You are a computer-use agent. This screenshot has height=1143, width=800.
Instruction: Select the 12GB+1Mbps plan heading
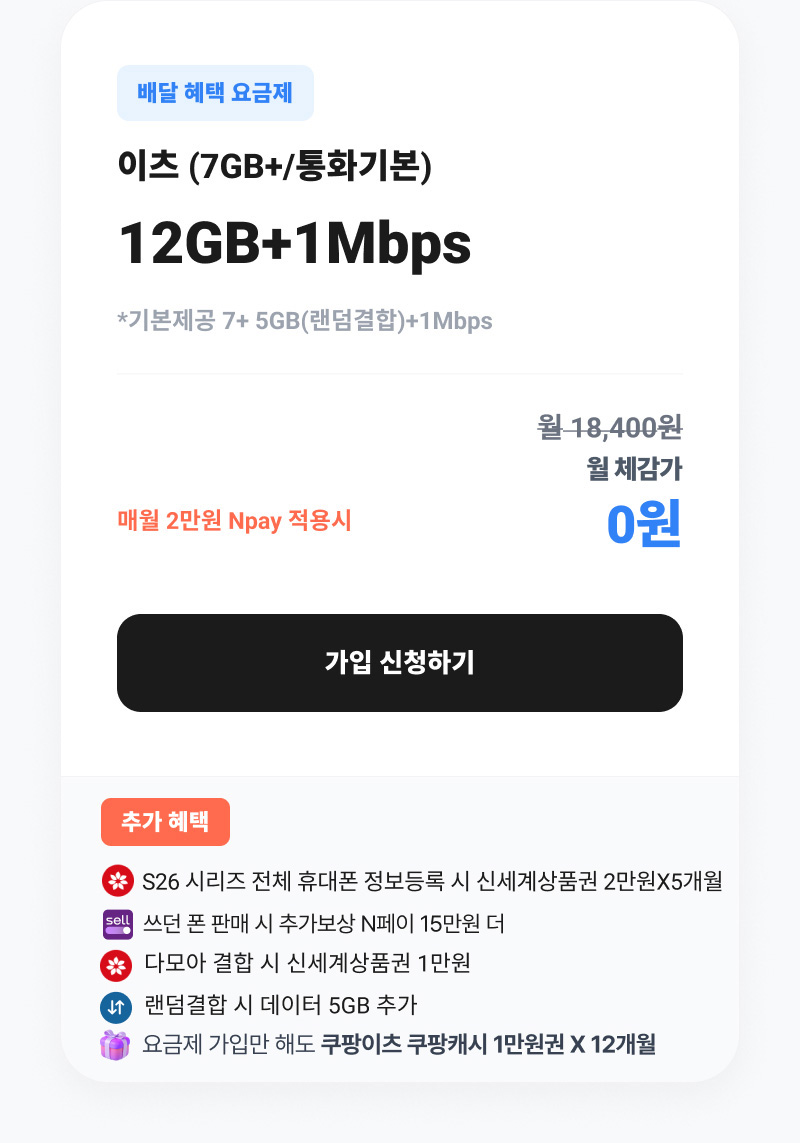[296, 242]
